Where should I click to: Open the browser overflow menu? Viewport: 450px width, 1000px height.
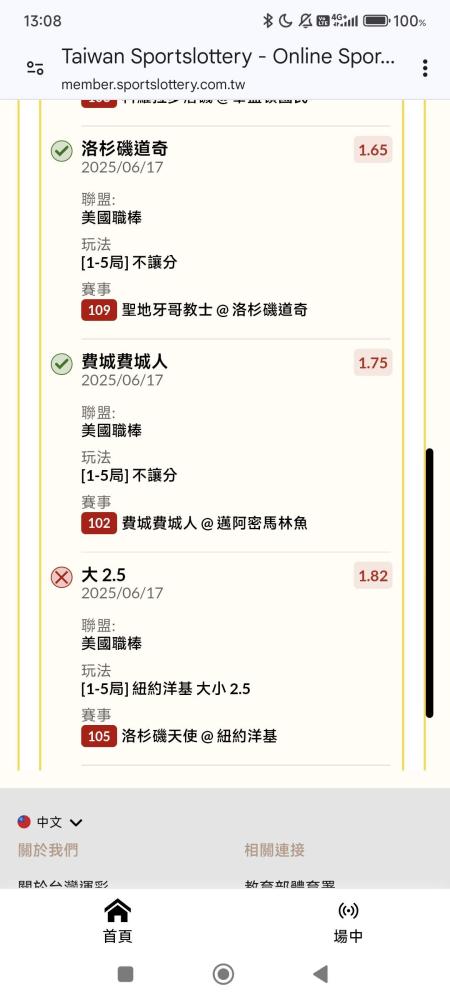[x=425, y=68]
